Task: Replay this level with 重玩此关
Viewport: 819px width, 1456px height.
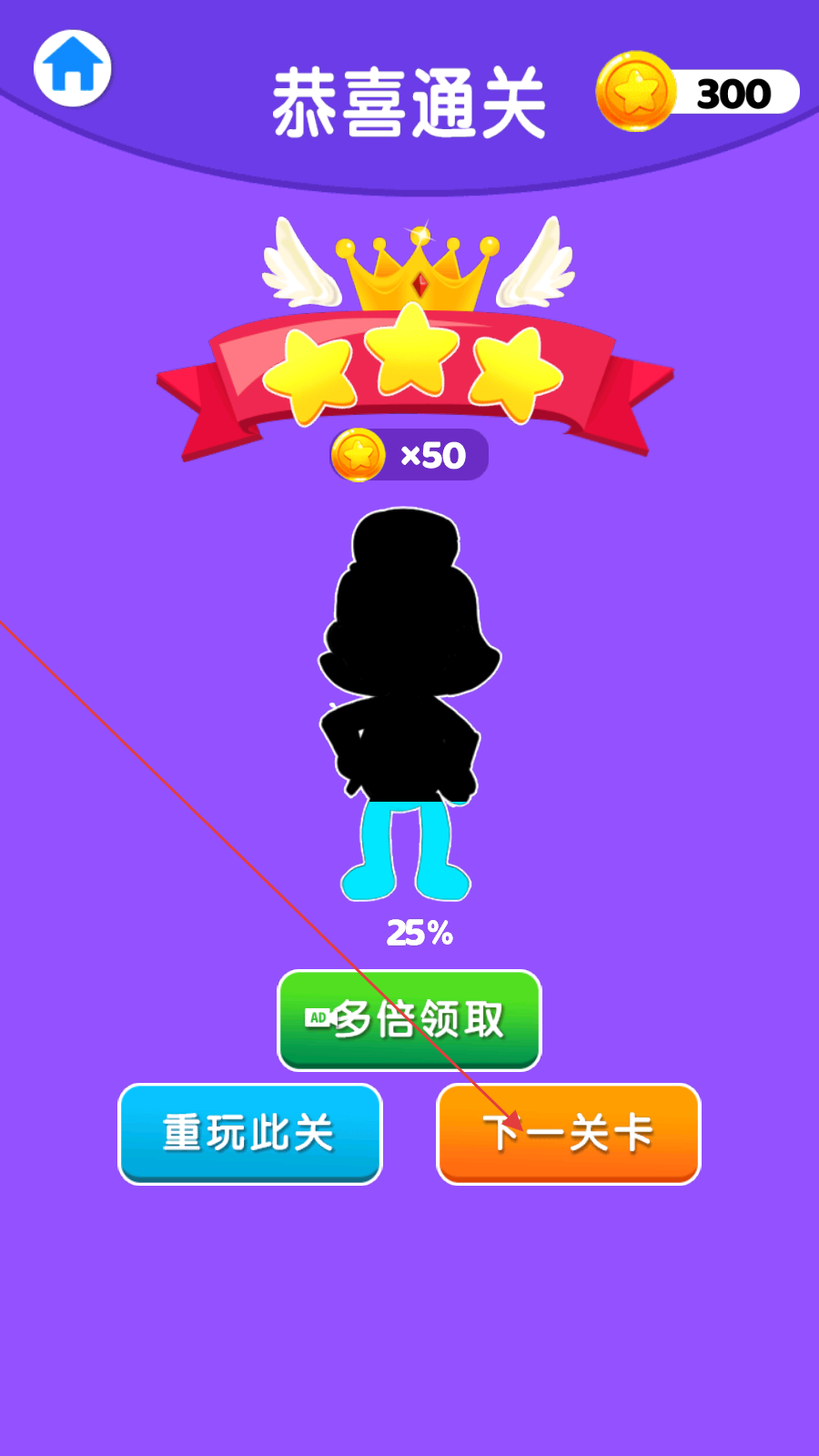Action: [x=250, y=1134]
